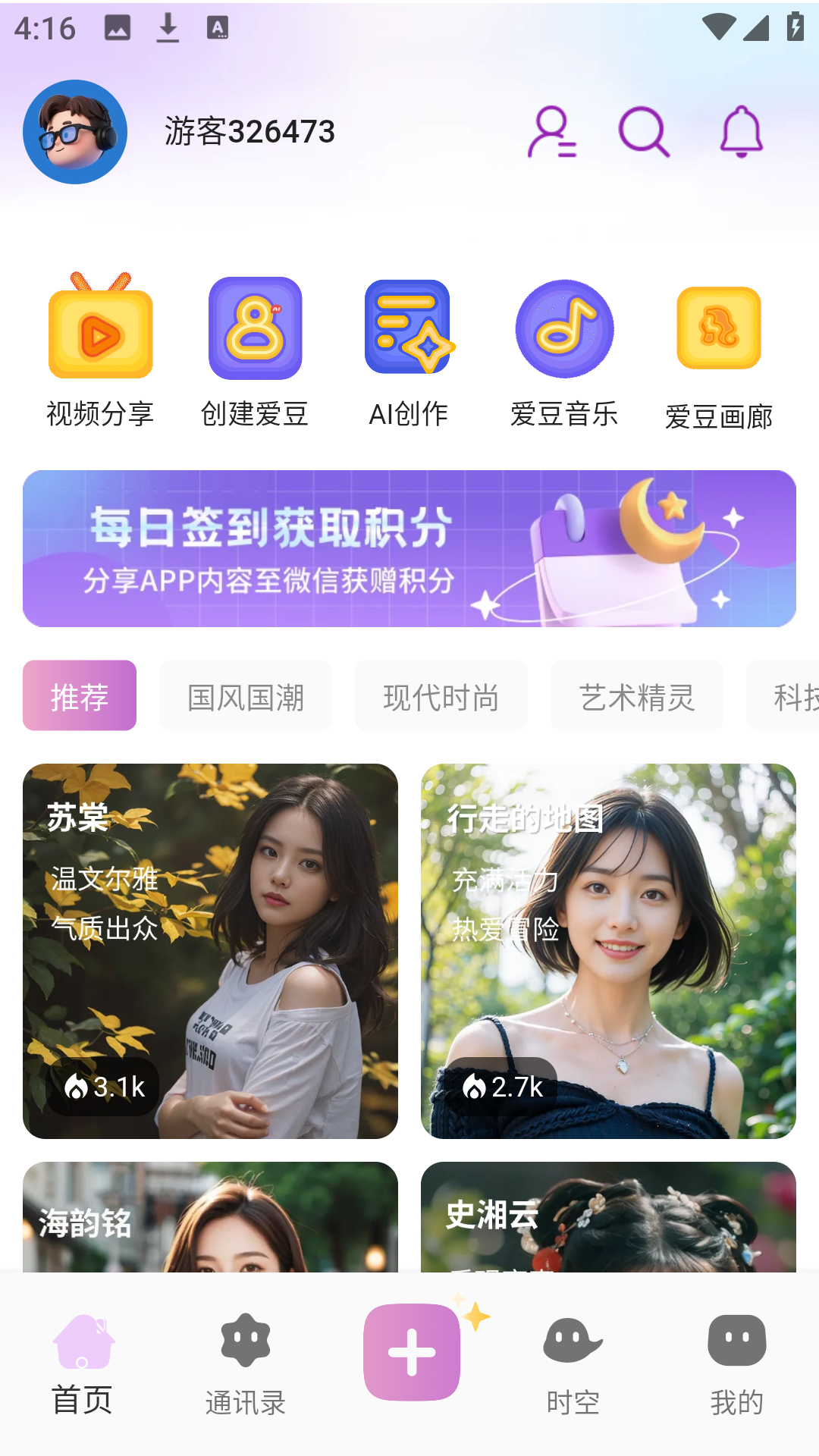Select the 艺术精灵 category chip

[x=636, y=695]
